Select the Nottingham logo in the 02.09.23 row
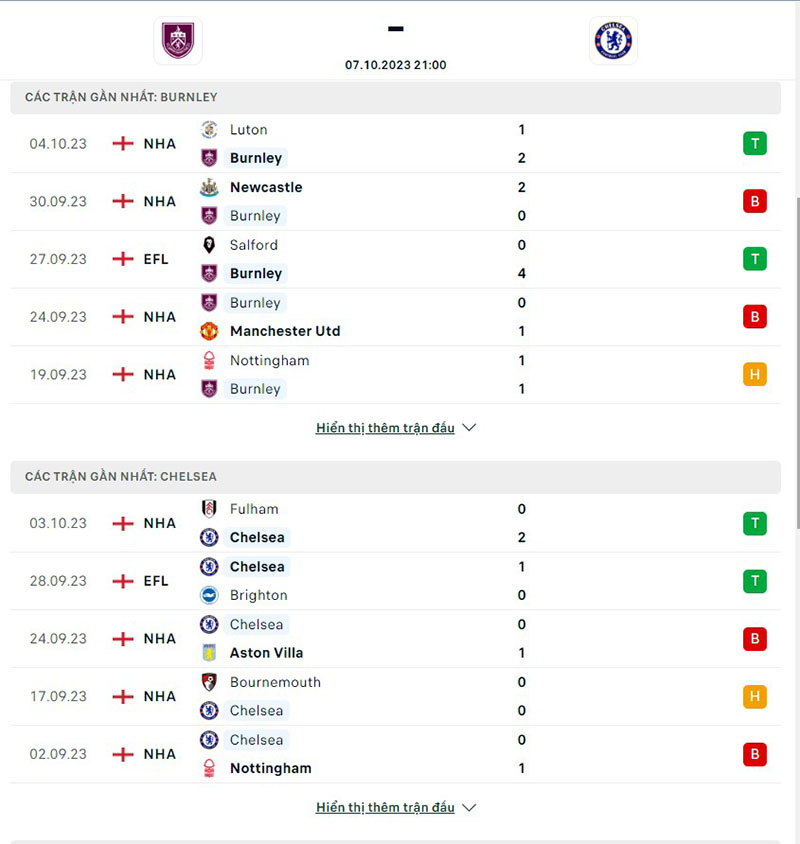Viewport: 800px width, 844px height. click(x=210, y=768)
